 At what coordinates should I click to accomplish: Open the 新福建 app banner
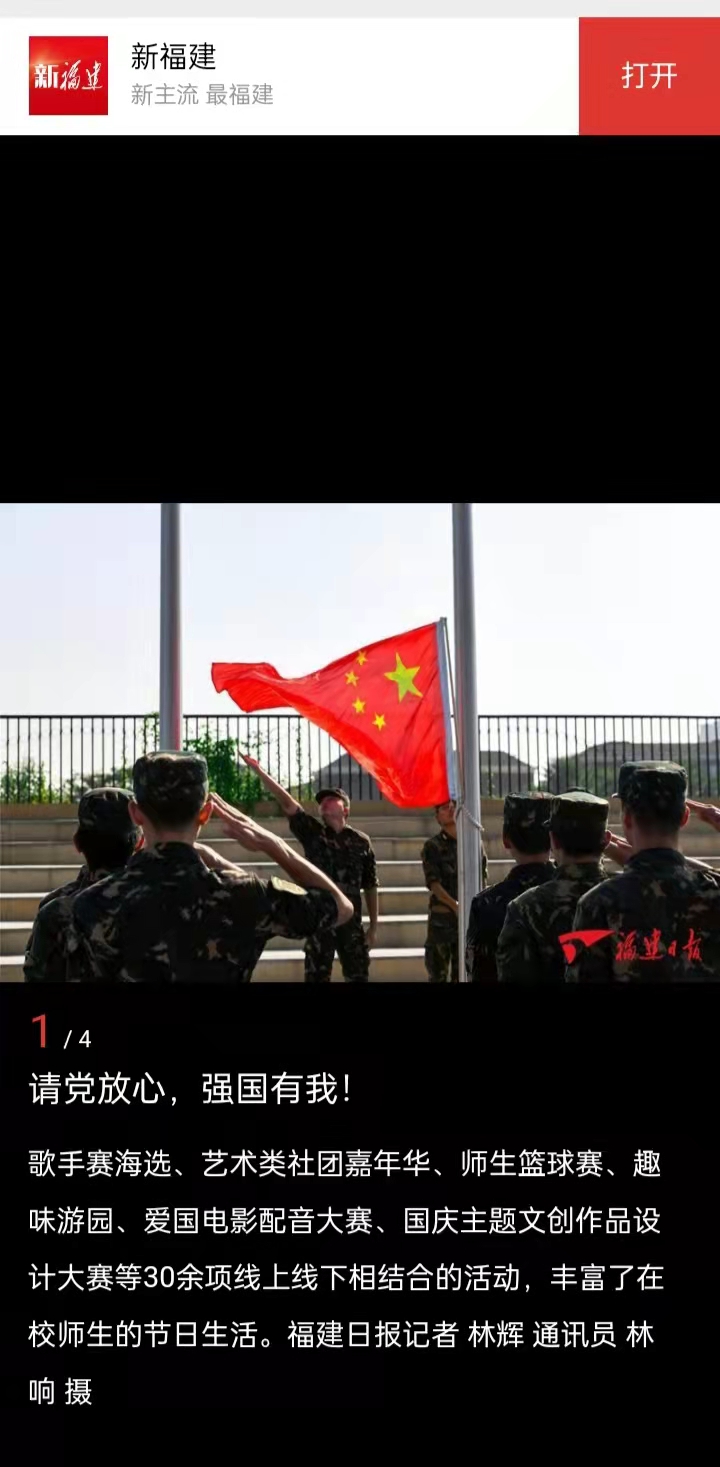pos(201,75)
